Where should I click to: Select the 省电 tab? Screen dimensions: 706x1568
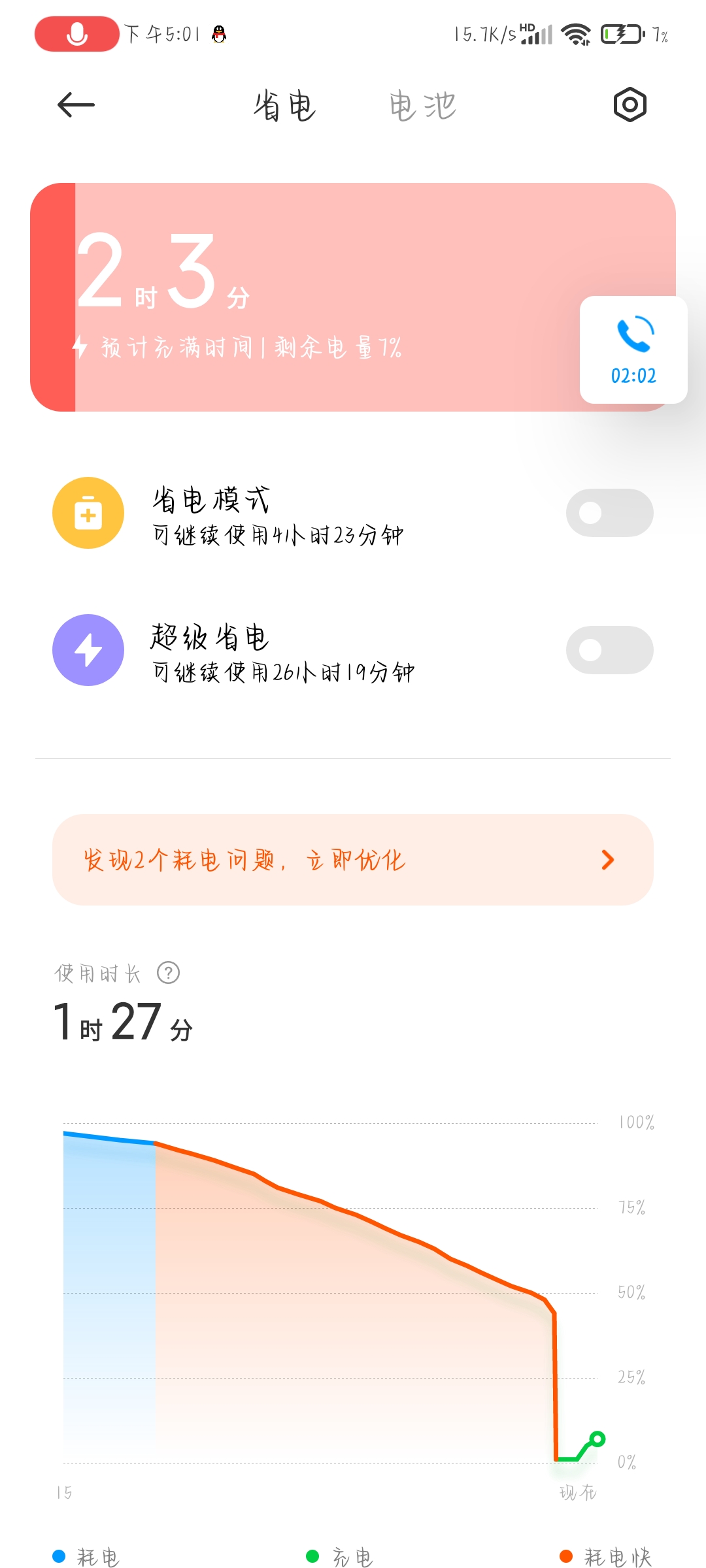[285, 106]
